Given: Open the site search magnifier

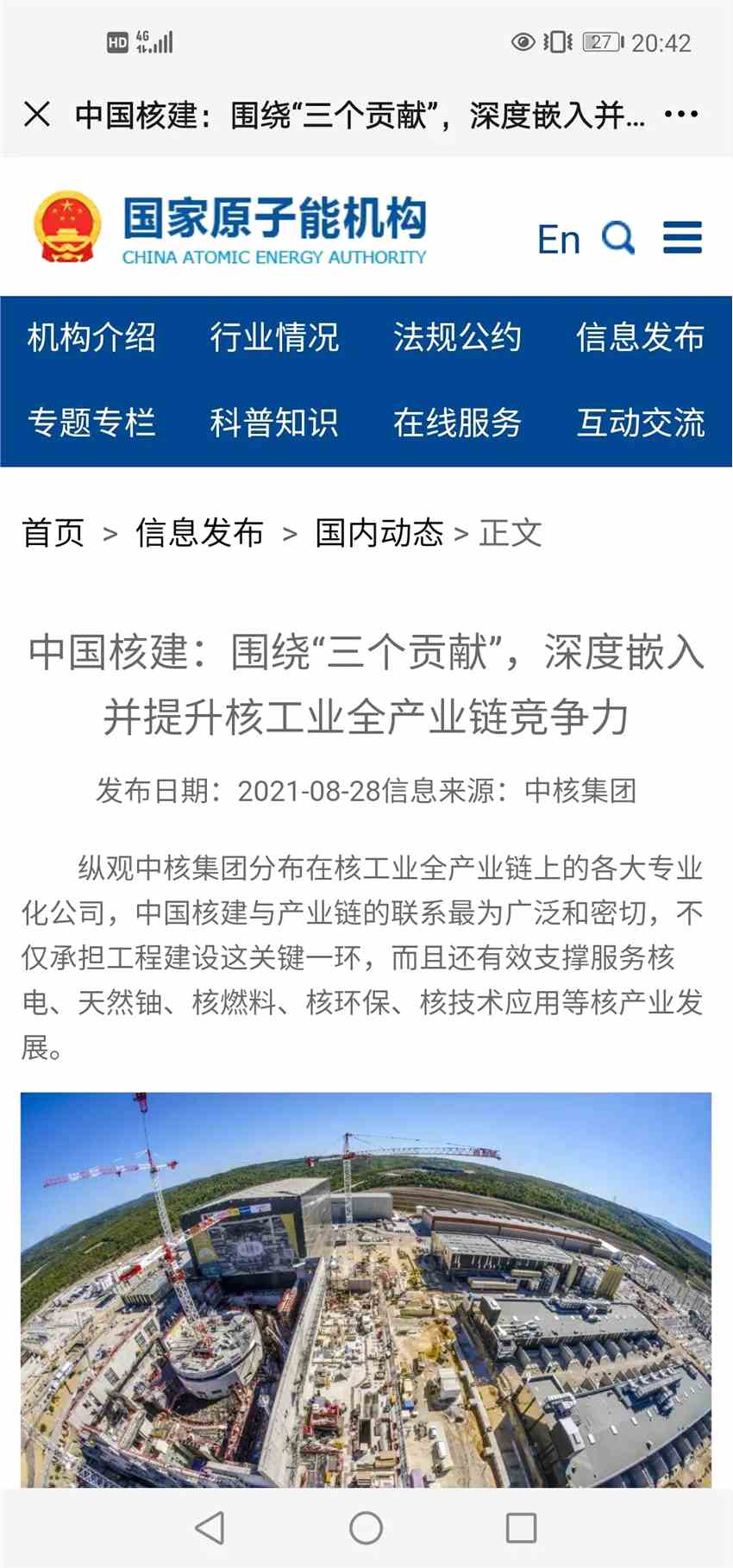Looking at the screenshot, I should tap(618, 237).
